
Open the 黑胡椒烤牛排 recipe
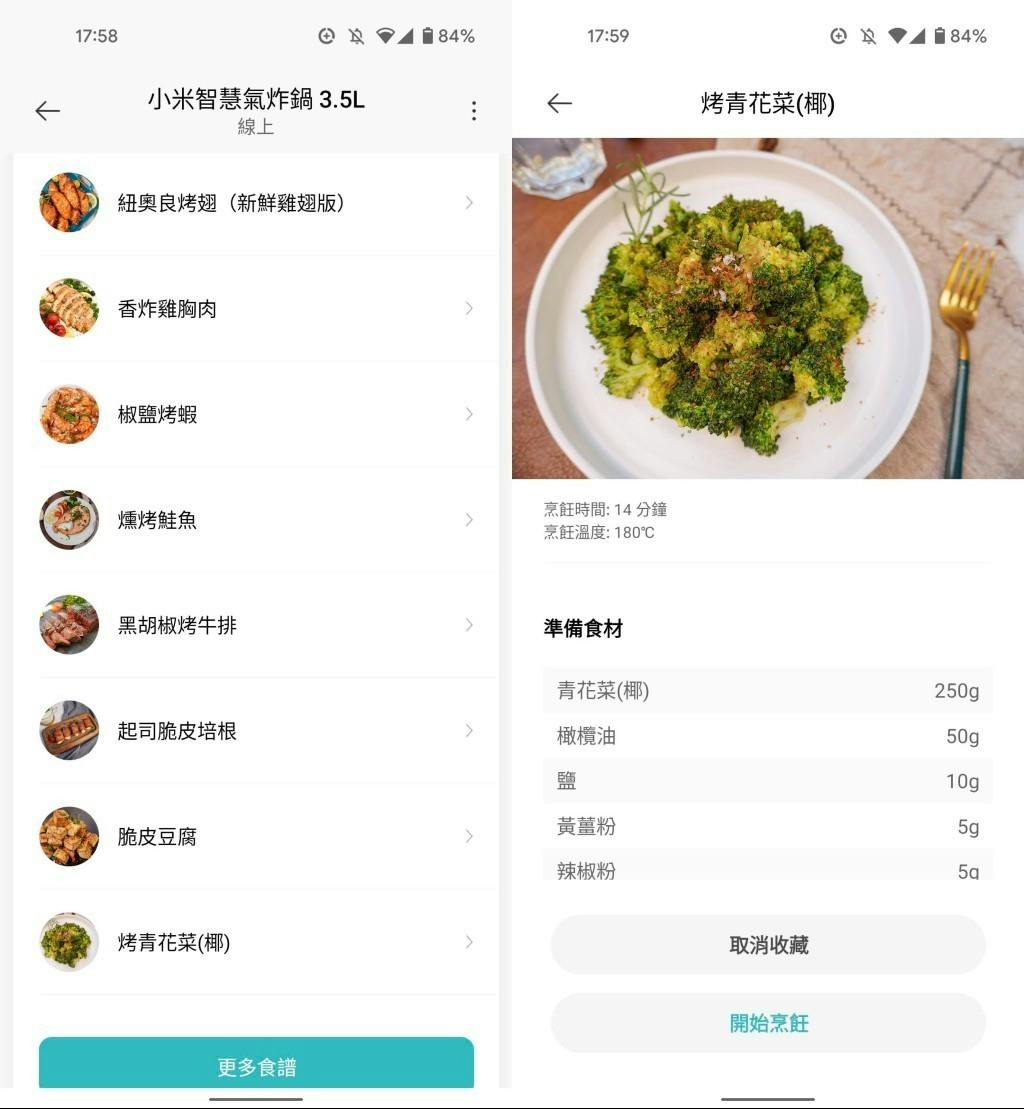pos(256,625)
